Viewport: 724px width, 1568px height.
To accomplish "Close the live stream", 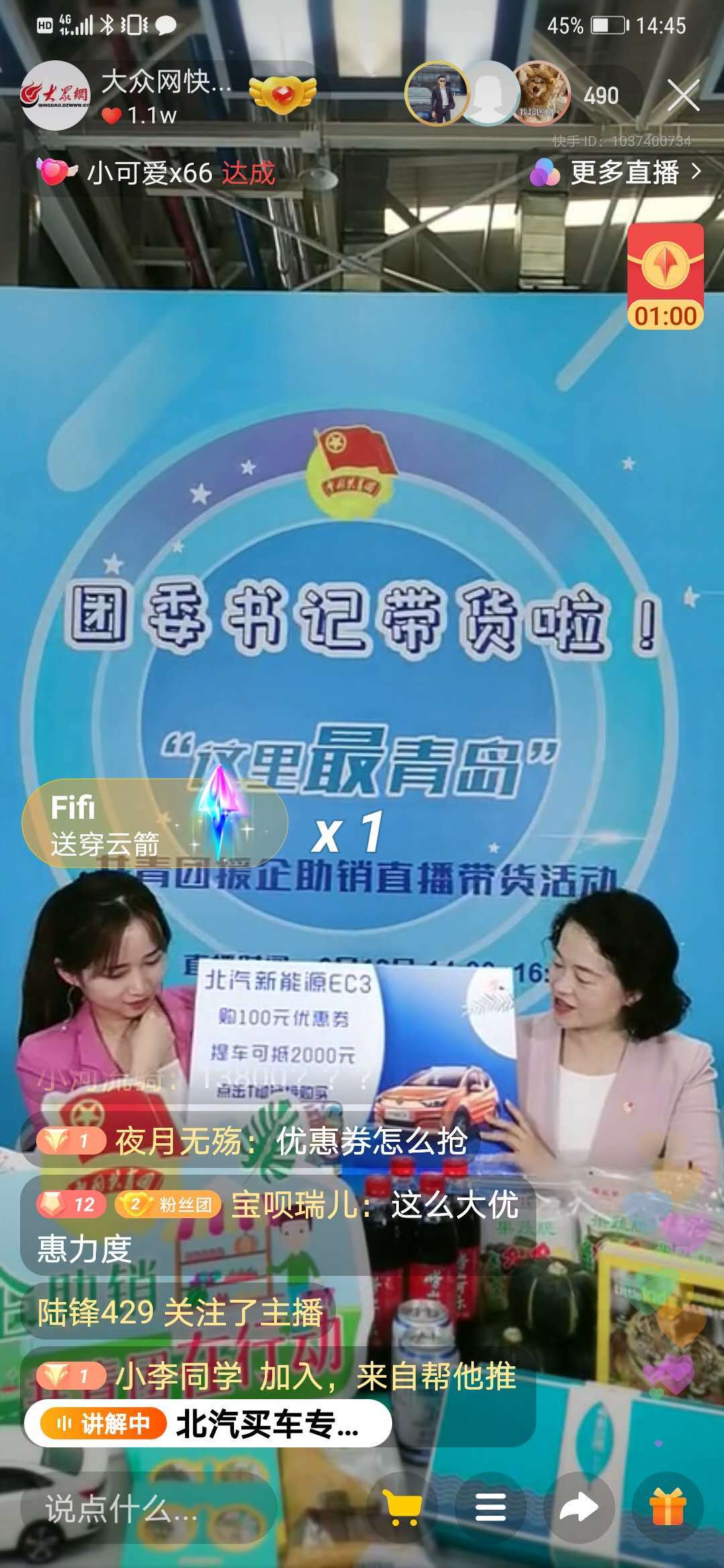I will click(x=683, y=95).
